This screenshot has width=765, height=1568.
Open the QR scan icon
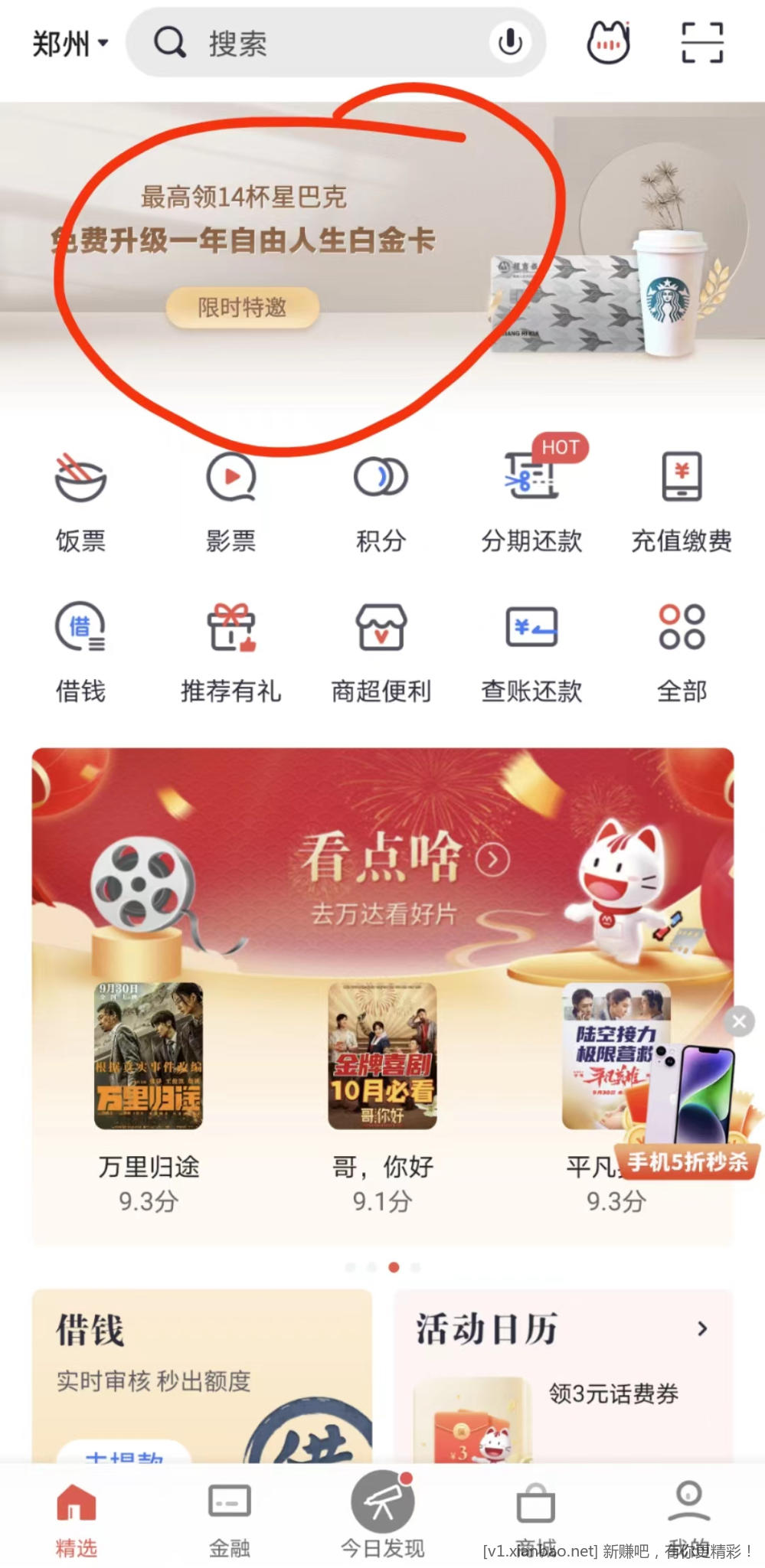[701, 43]
